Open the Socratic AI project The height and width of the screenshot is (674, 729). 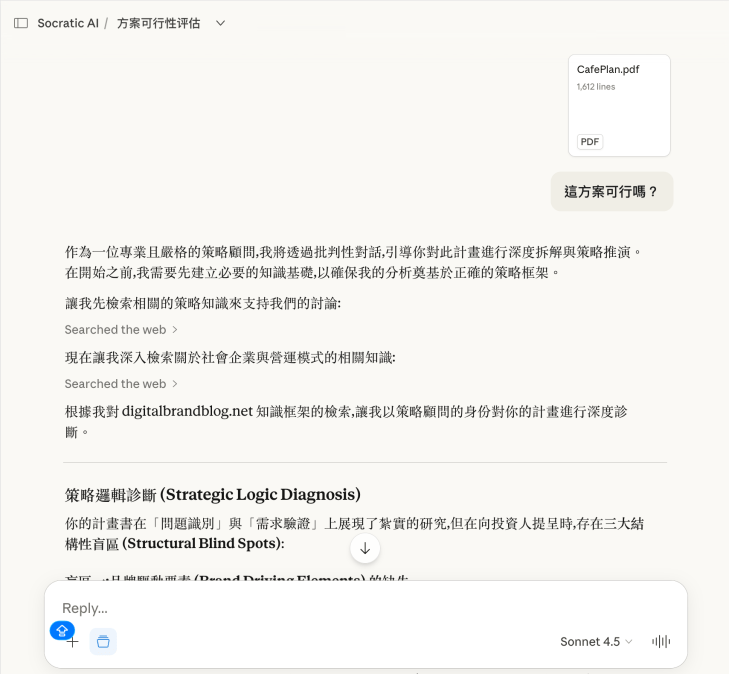click(x=68, y=23)
